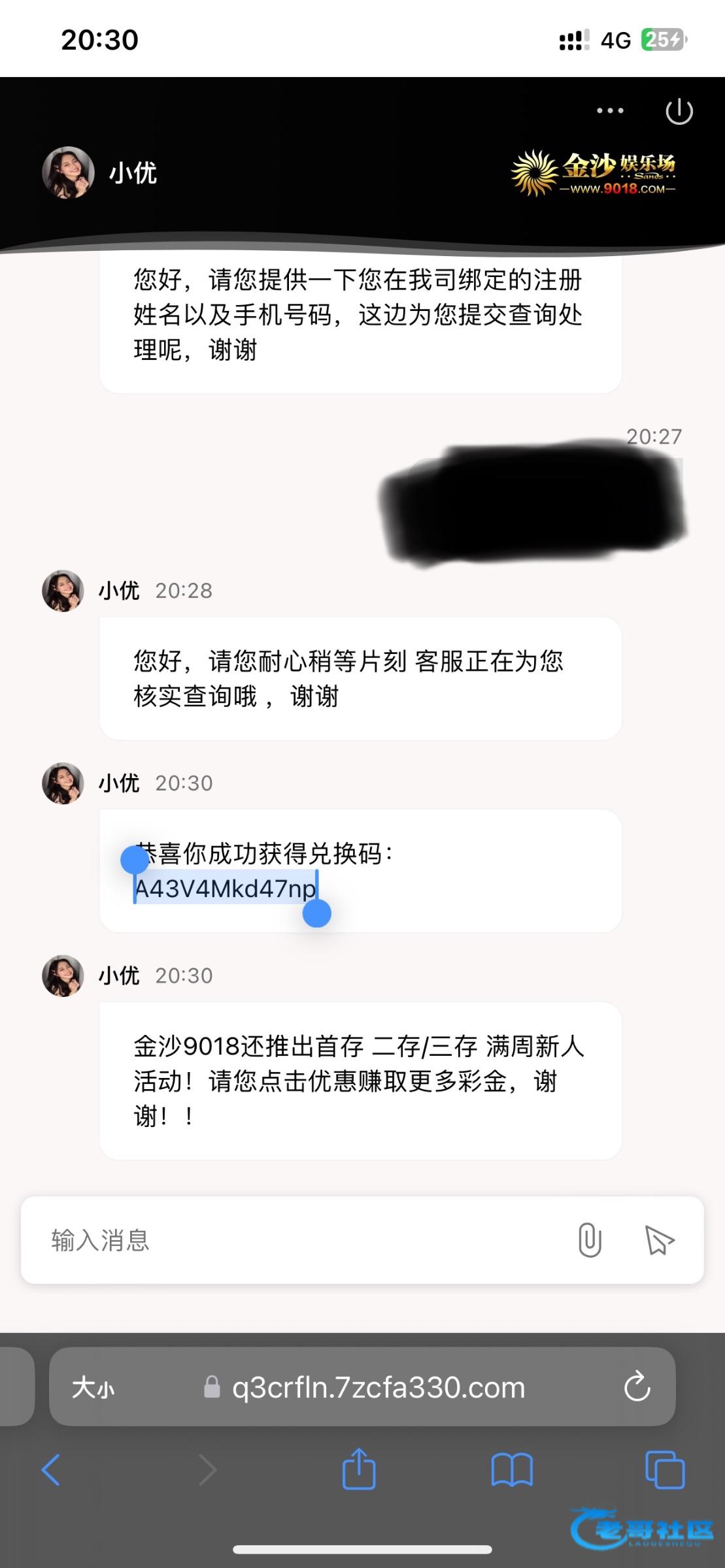Focus the 输入消息 message field
The height and width of the screenshot is (1568, 725).
pyautogui.click(x=294, y=1240)
